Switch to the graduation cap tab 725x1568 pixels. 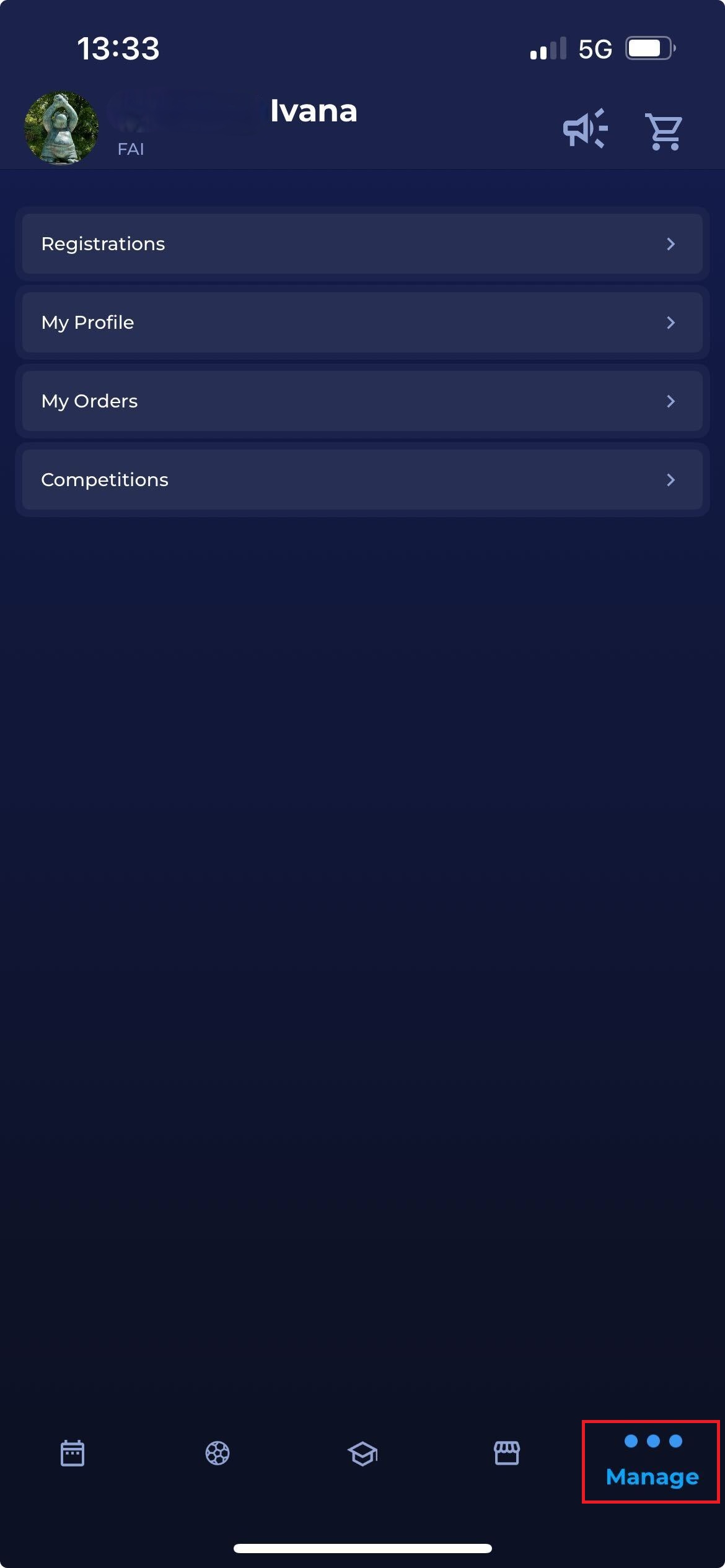362,1453
